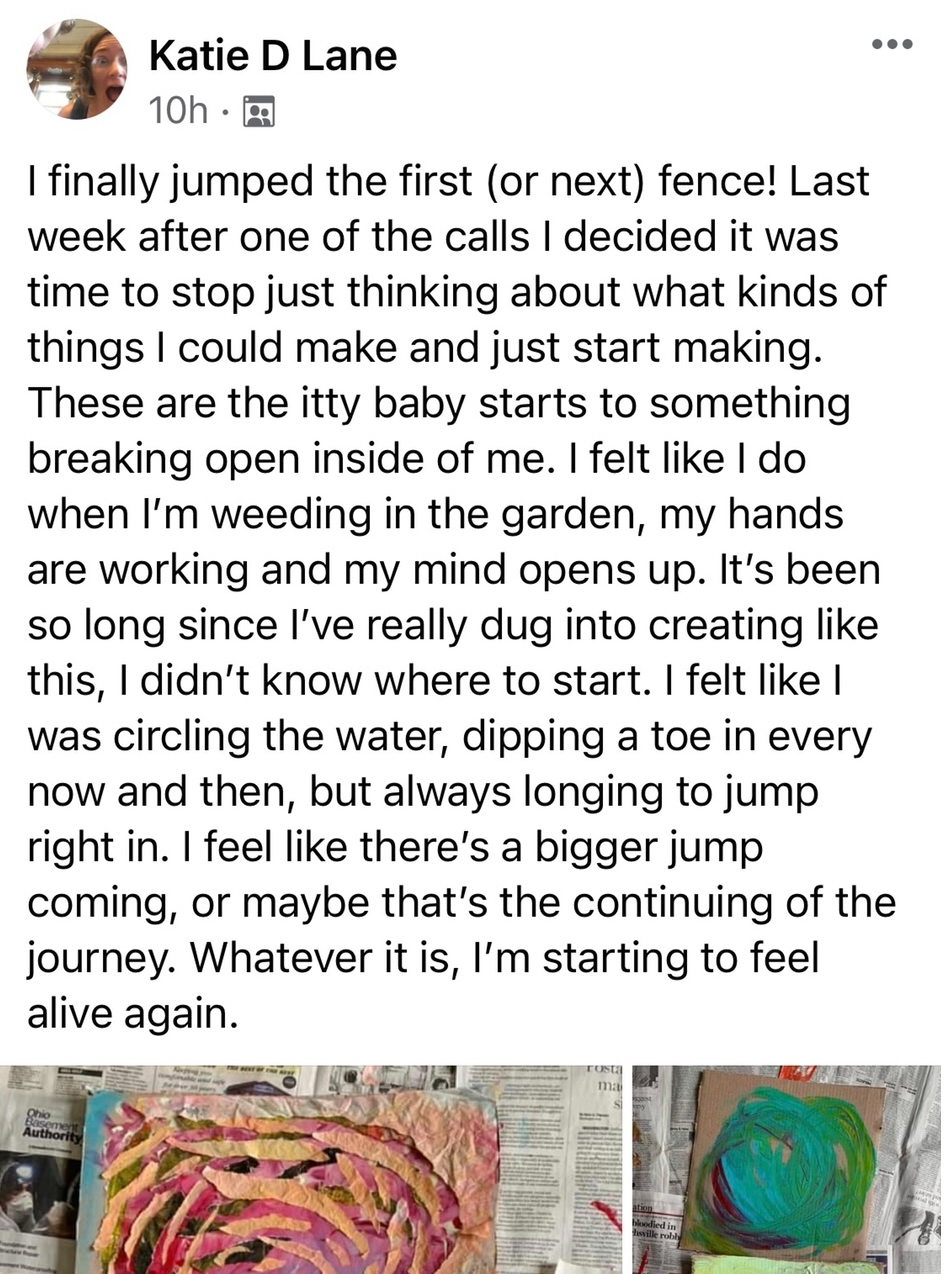The image size is (944, 1274).
Task: Open Katie D Lane's profile picture
Action: click(77, 70)
